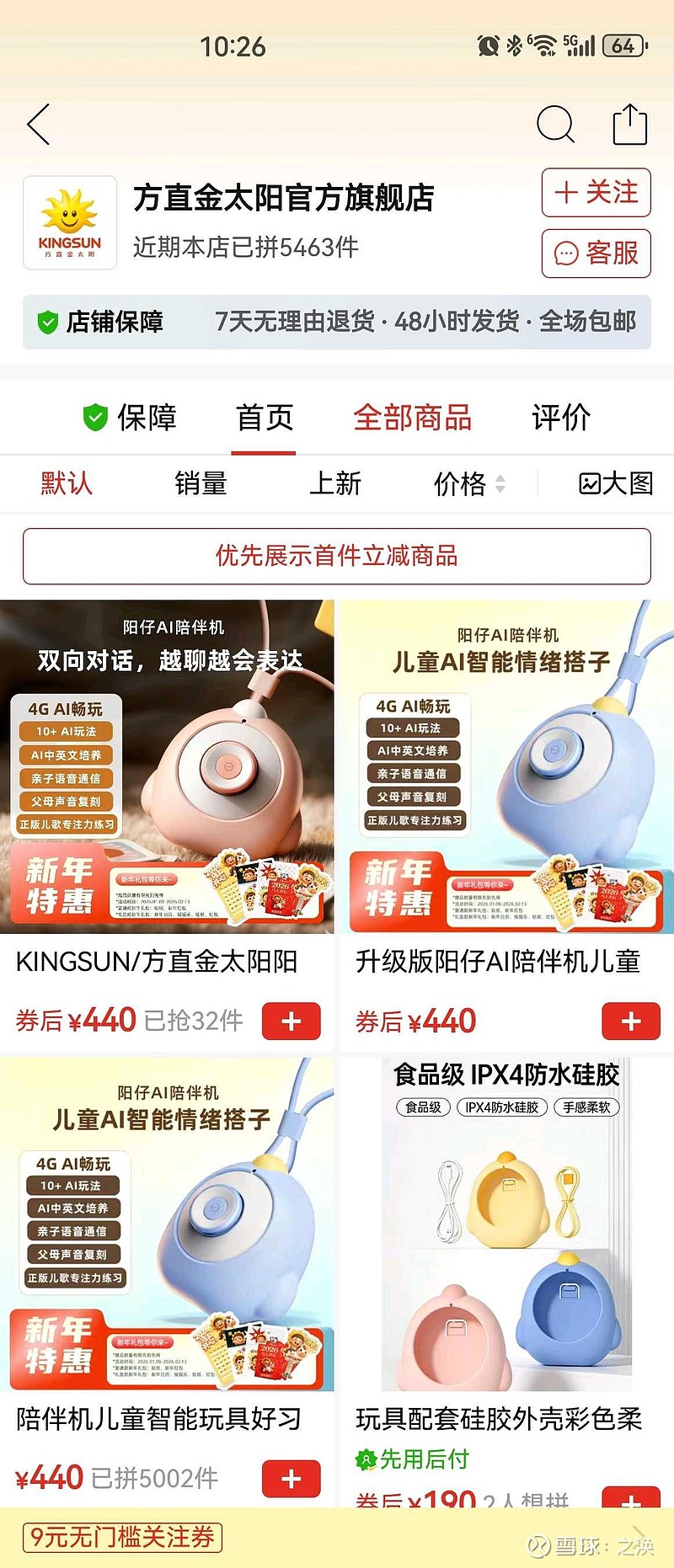Select 上新 to sort by new arrivals

(335, 483)
